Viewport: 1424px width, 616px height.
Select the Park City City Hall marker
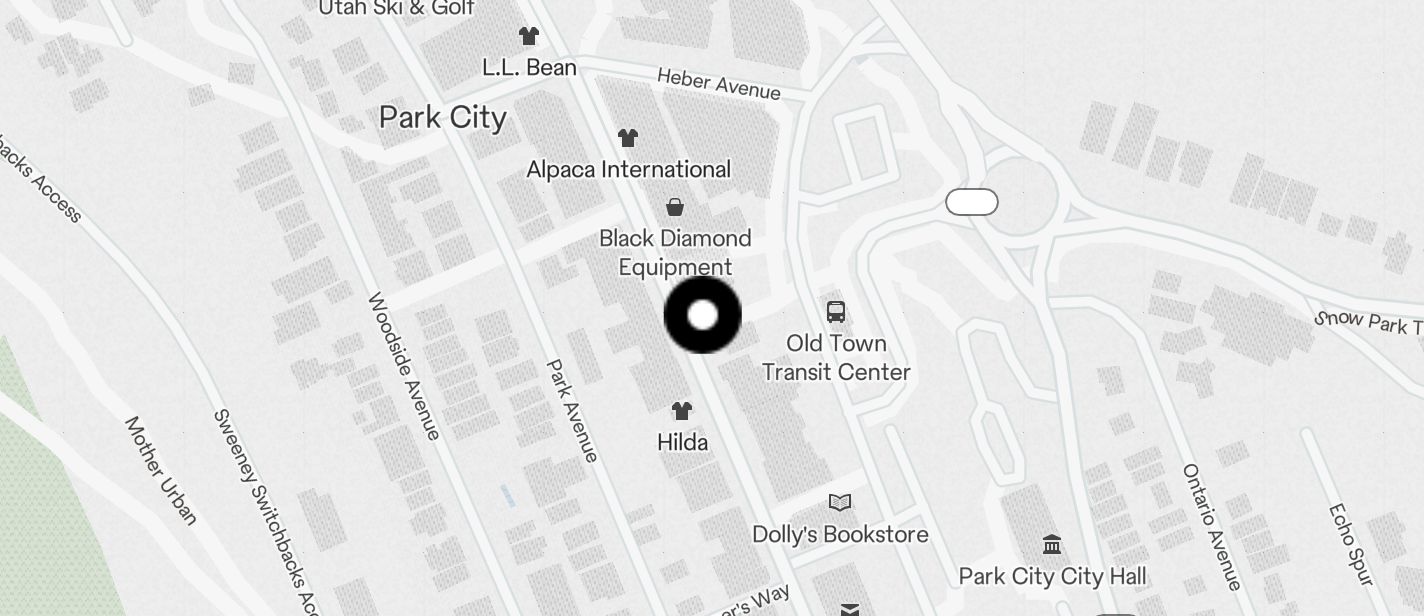tap(1052, 545)
